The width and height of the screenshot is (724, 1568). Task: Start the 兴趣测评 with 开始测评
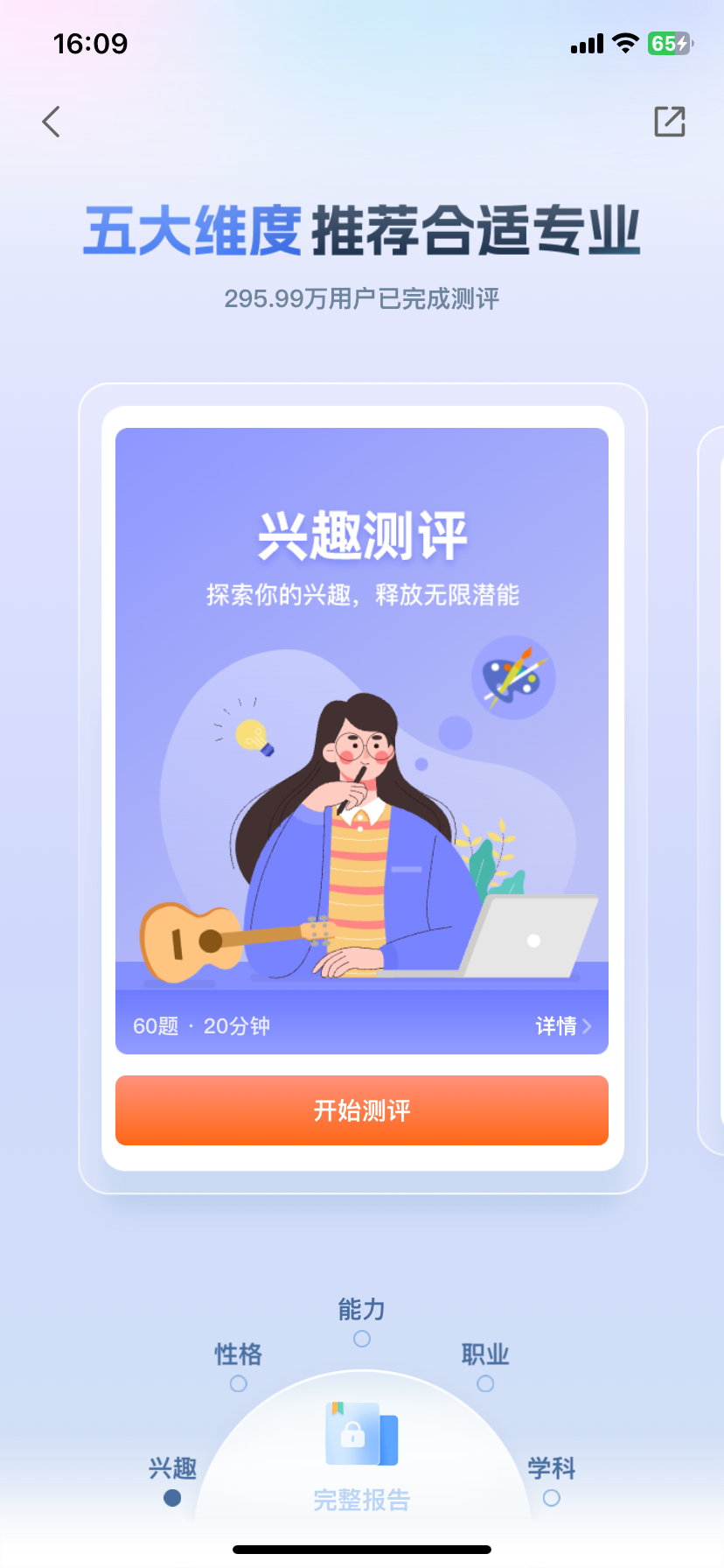(362, 1110)
